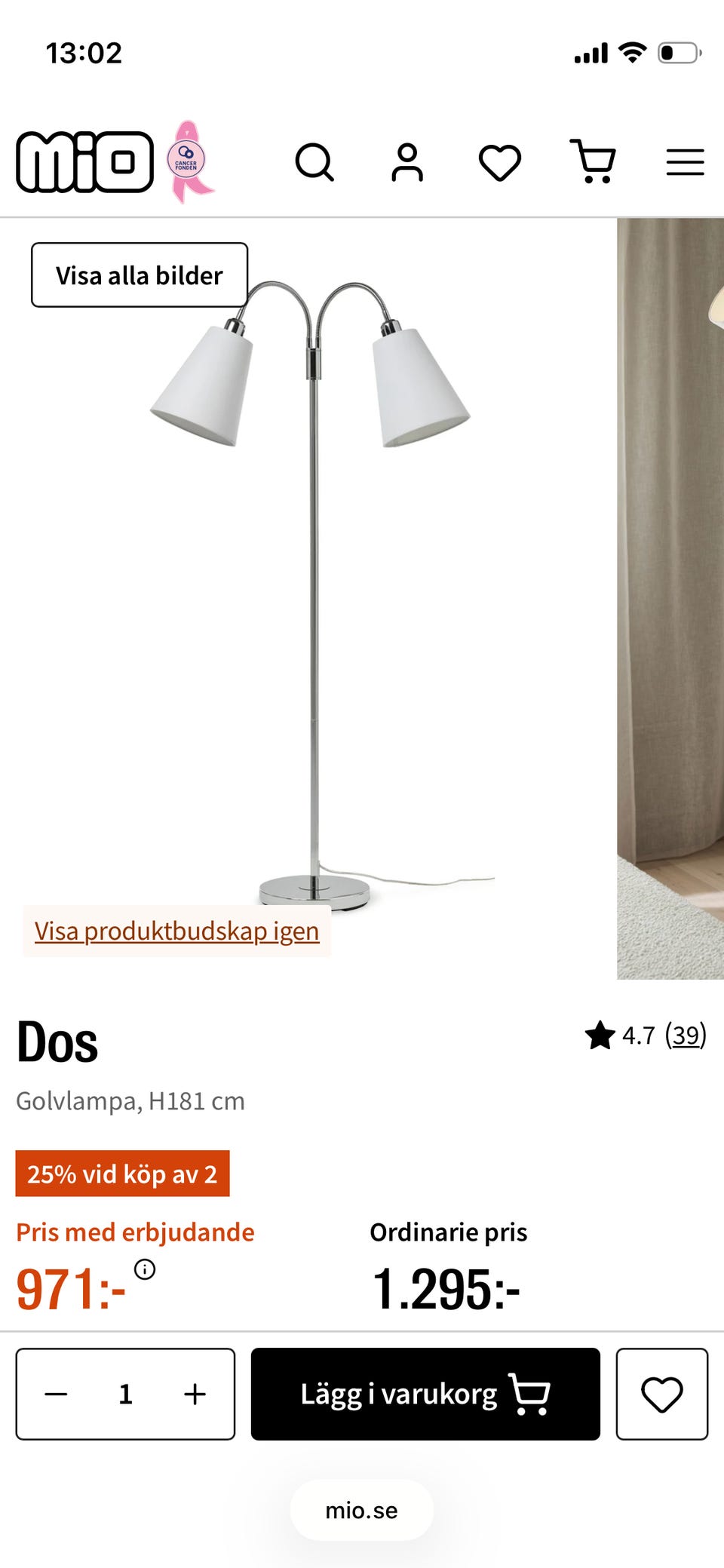The height and width of the screenshot is (1568, 724).
Task: Open the favorites heart in header
Action: click(x=500, y=162)
